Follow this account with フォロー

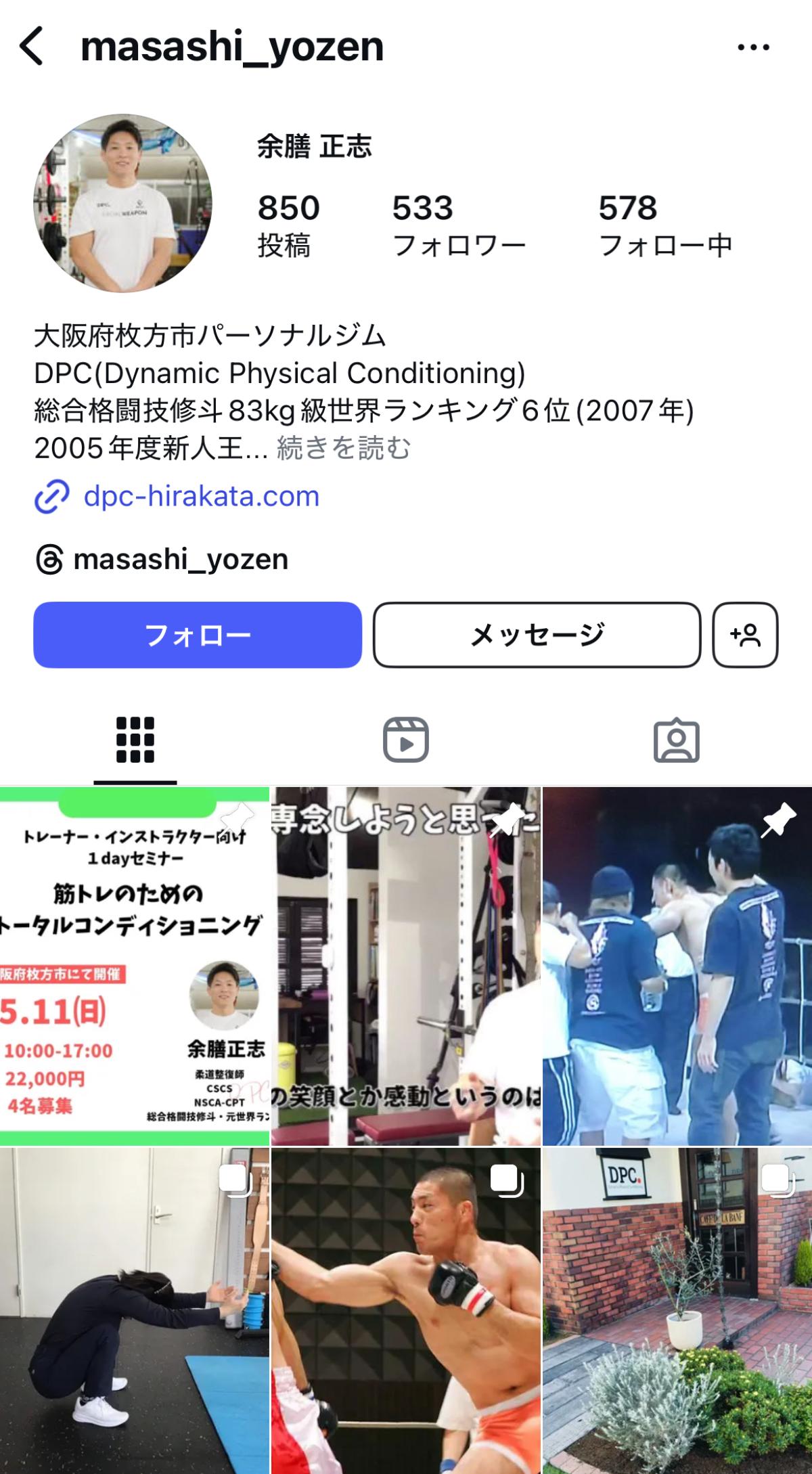[198, 635]
